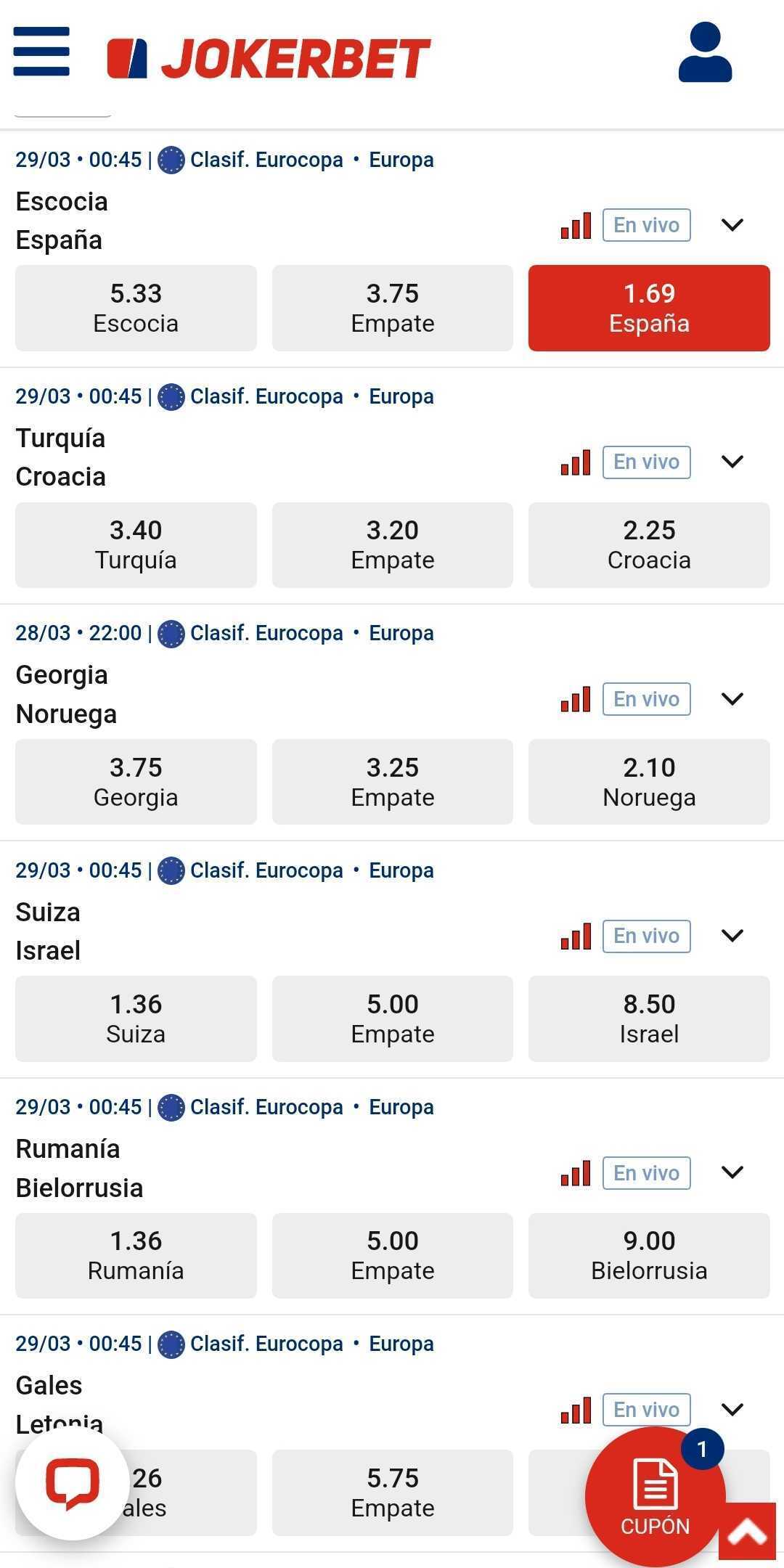Select Rumanía at 1.36 odds
The width and height of the screenshot is (784, 1568).
pyautogui.click(x=136, y=1255)
